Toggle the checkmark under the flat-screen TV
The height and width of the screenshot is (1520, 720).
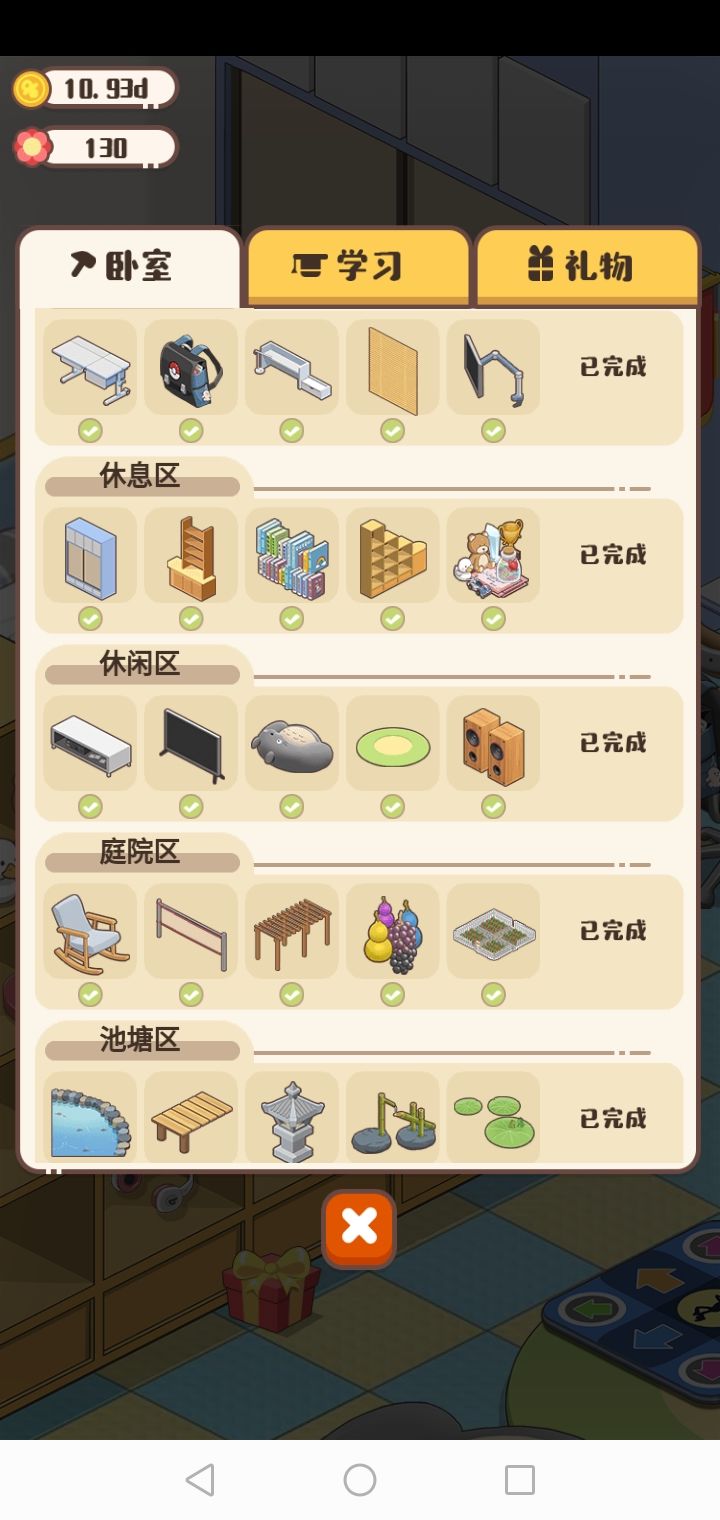tap(190, 807)
